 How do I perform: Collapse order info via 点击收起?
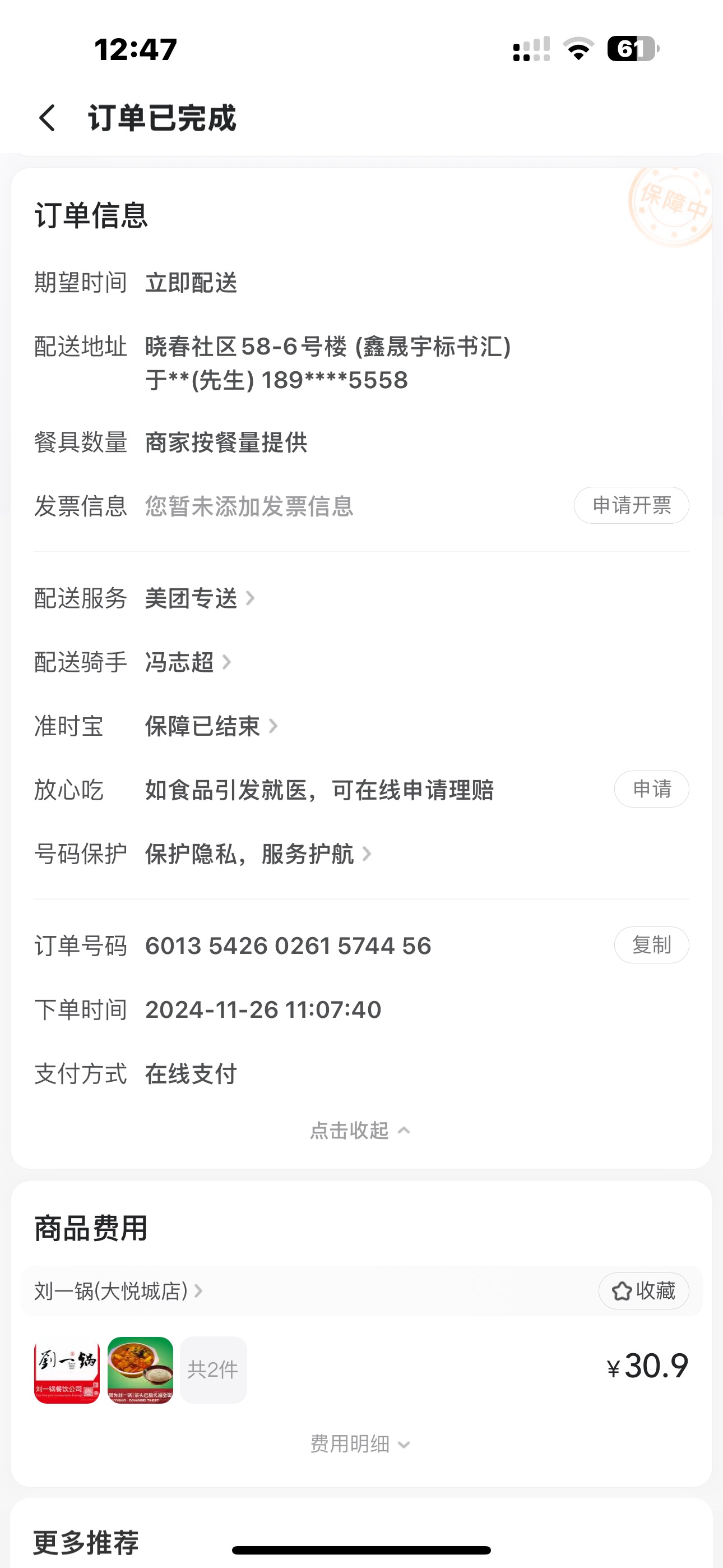(360, 1131)
